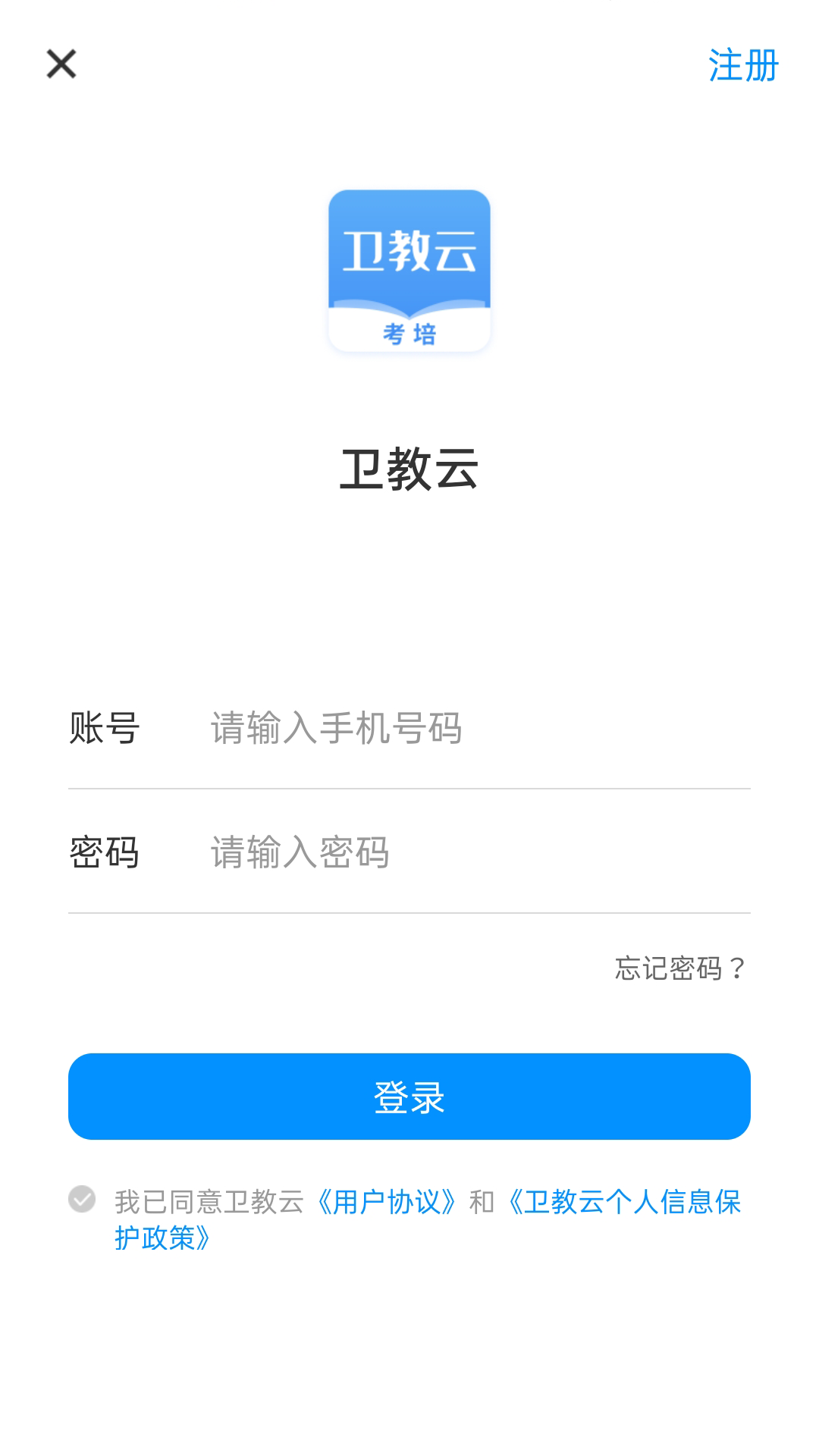The width and height of the screenshot is (819, 1456).
Task: Click the 卫教云 app logo icon
Action: (x=409, y=269)
